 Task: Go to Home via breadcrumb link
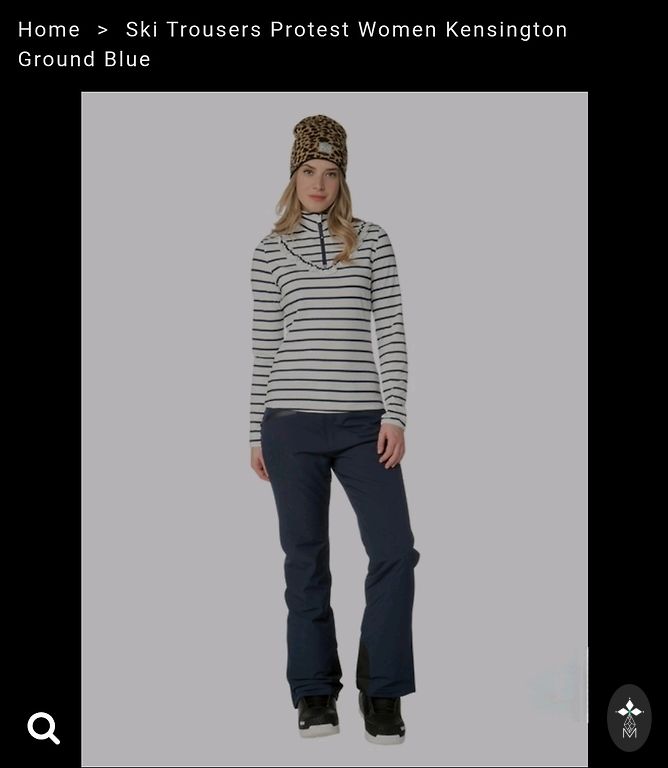pyautogui.click(x=49, y=30)
